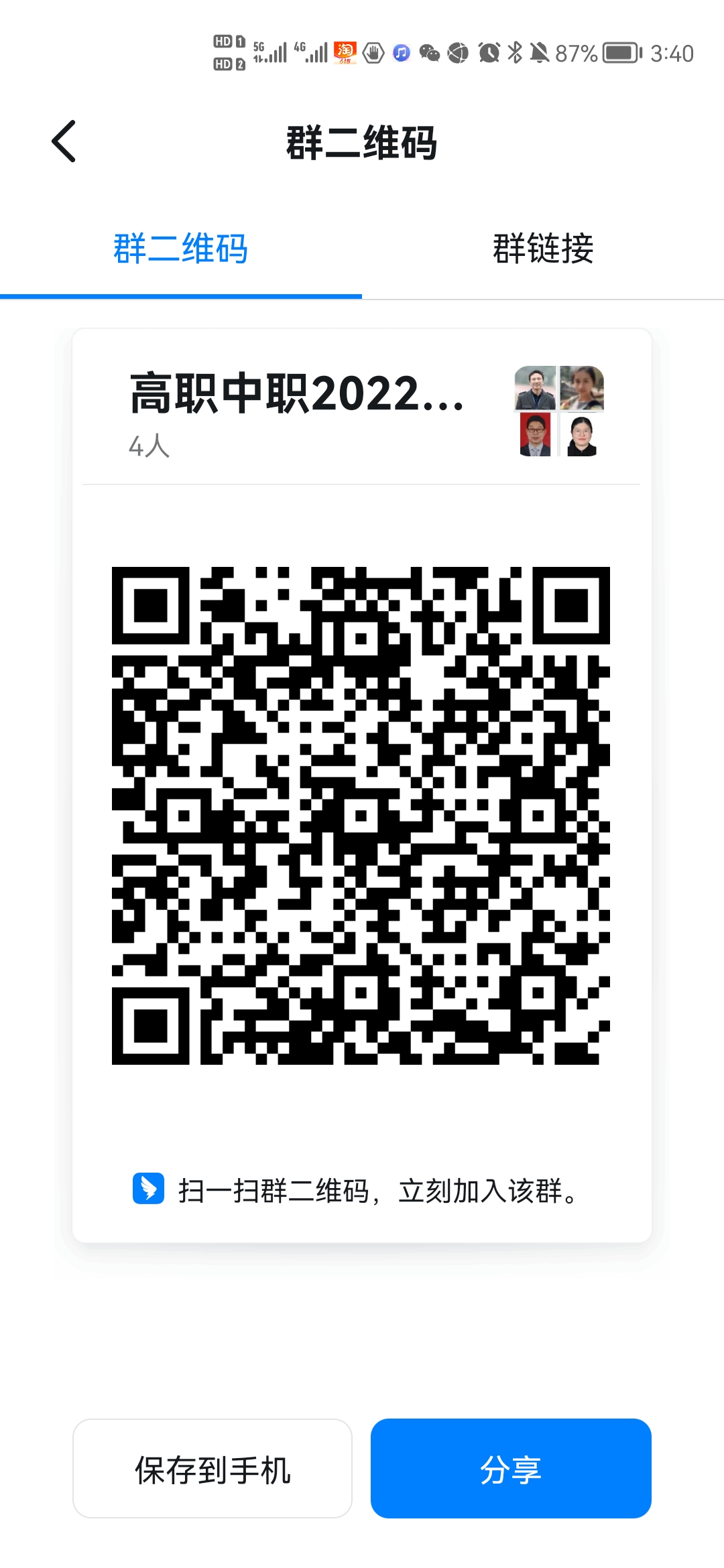Screen dimensions: 724x1568
Task: Select the 群二维码 tab
Action: point(180,249)
